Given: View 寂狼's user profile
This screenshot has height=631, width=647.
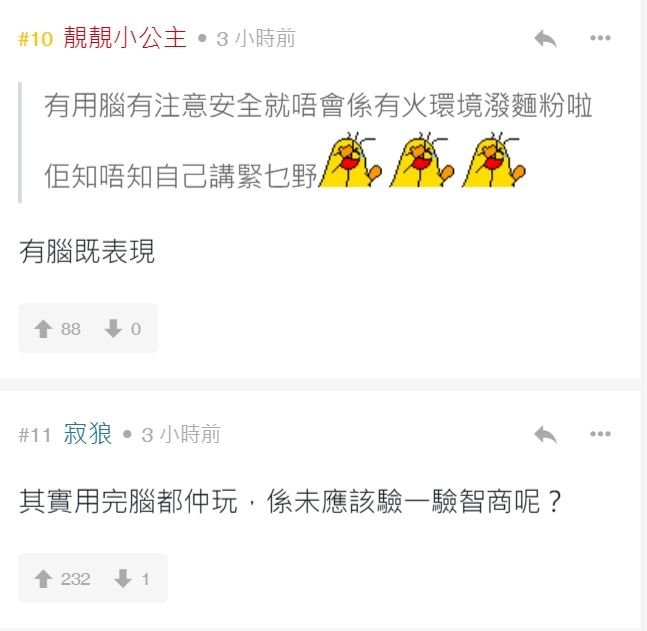Looking at the screenshot, I should pyautogui.click(x=88, y=434).
